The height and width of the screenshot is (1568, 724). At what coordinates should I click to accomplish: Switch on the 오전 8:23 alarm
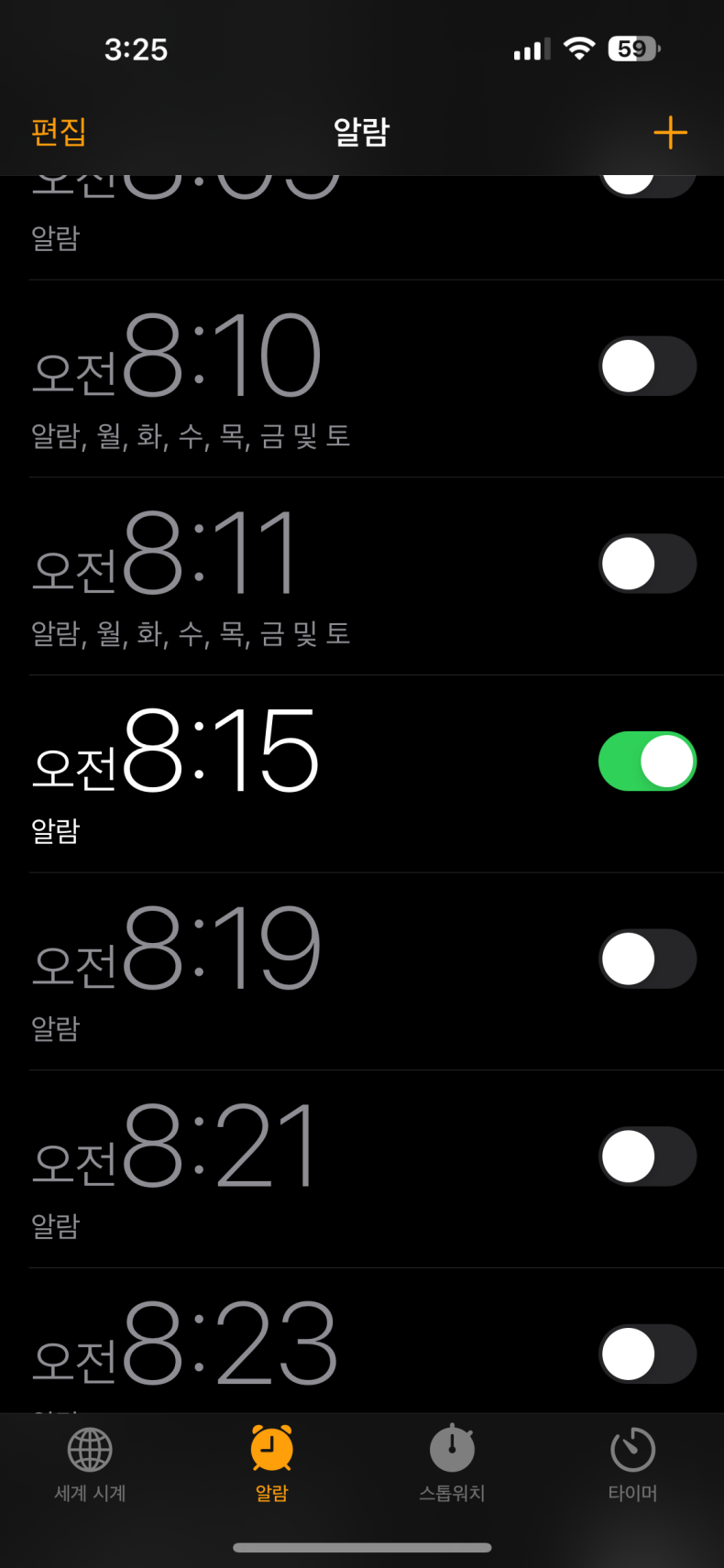coord(647,1354)
